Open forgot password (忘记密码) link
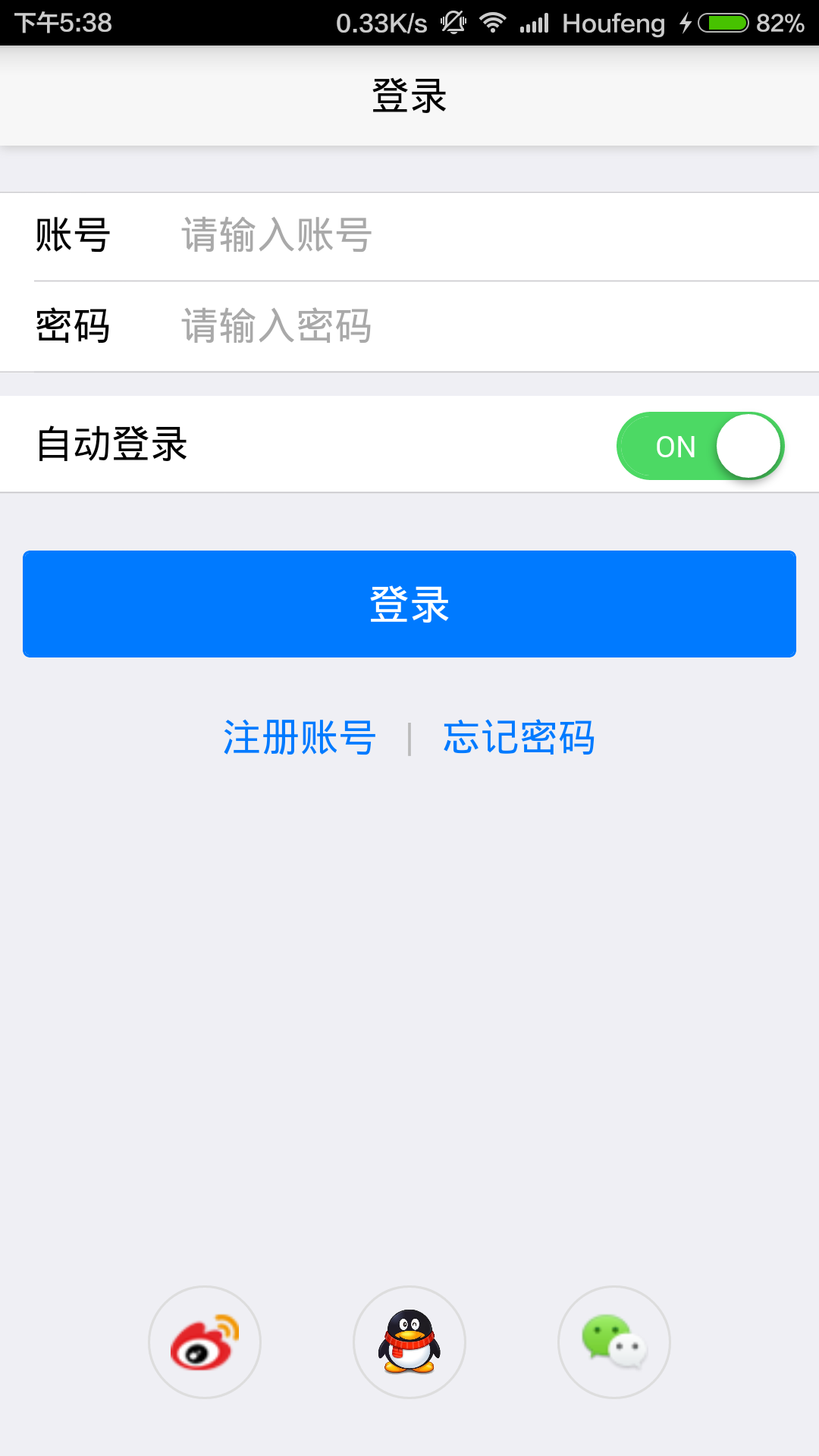The height and width of the screenshot is (1456, 819). coord(519,737)
